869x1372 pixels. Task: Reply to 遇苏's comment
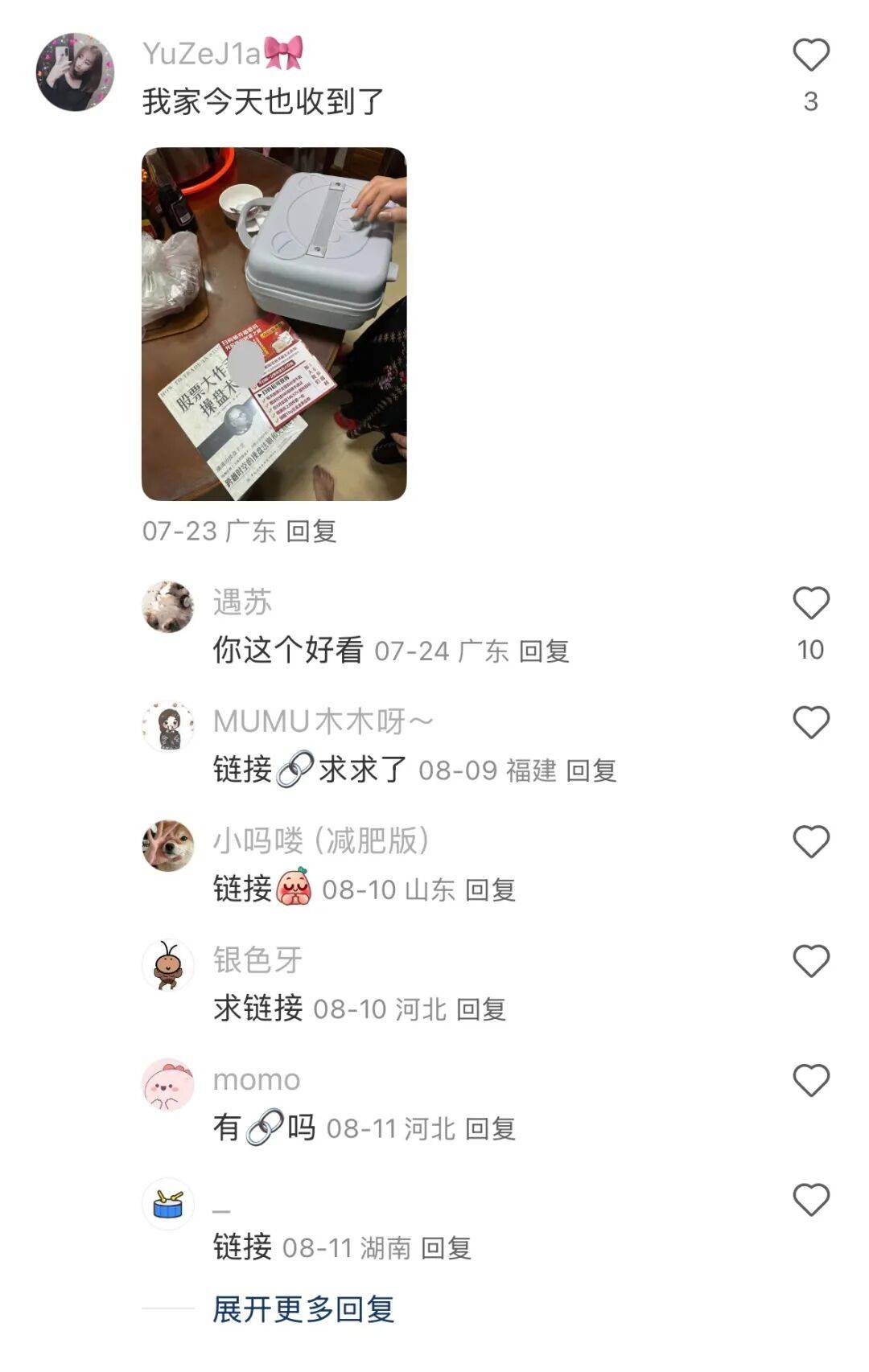pos(544,651)
